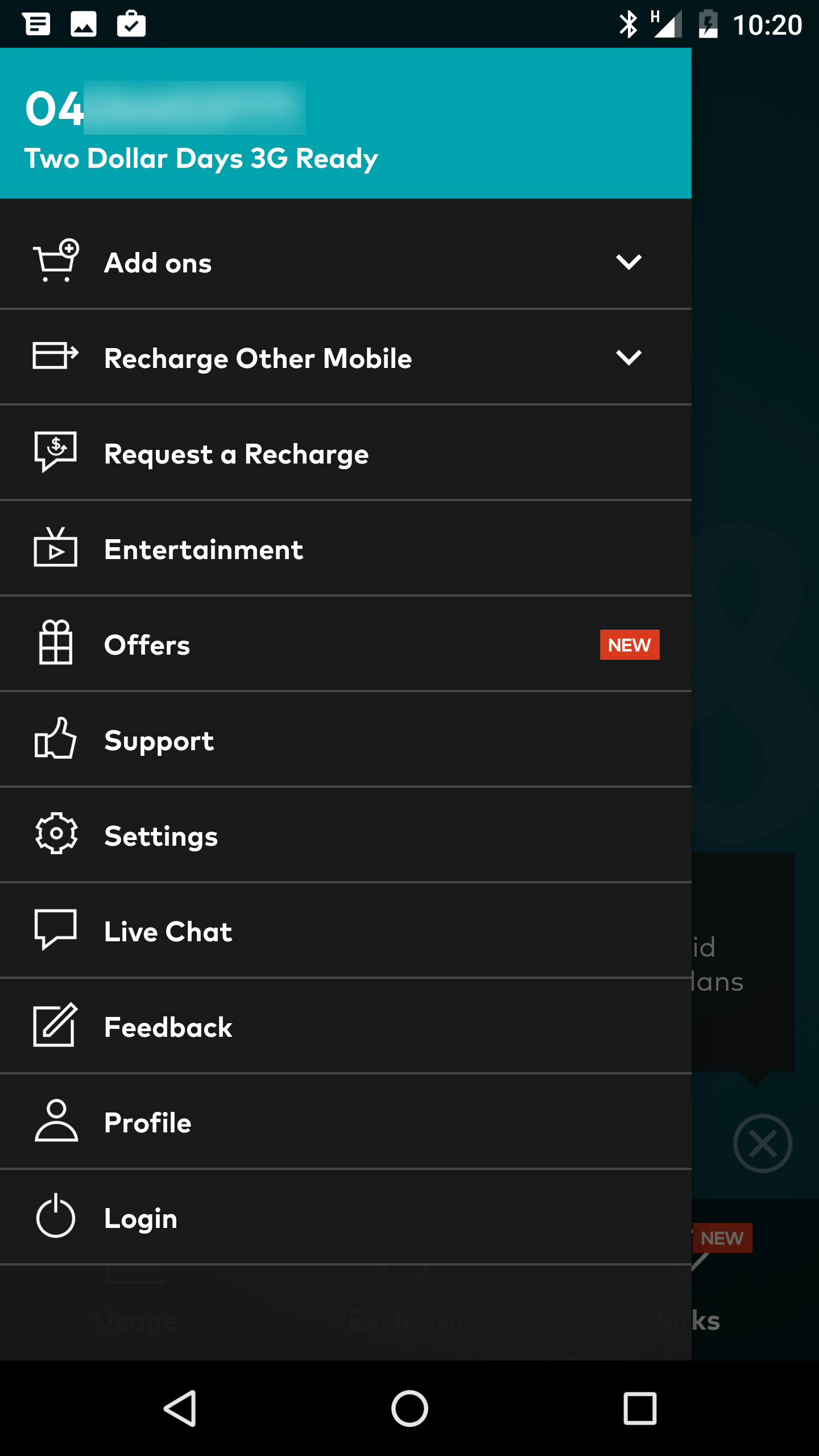Screen dimensions: 819x1456
Task: Open the Support page
Action: (346, 740)
